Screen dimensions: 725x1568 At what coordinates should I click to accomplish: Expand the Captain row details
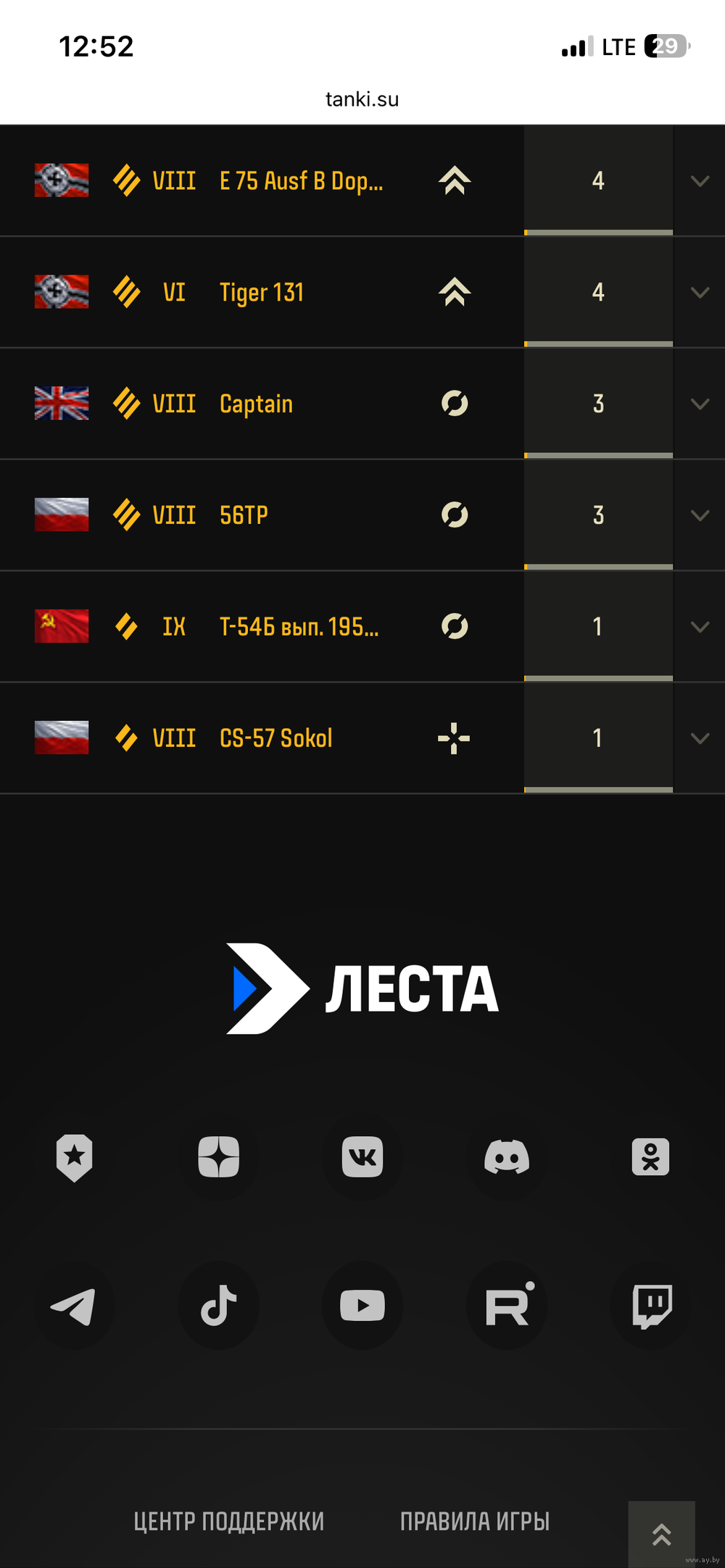click(700, 404)
